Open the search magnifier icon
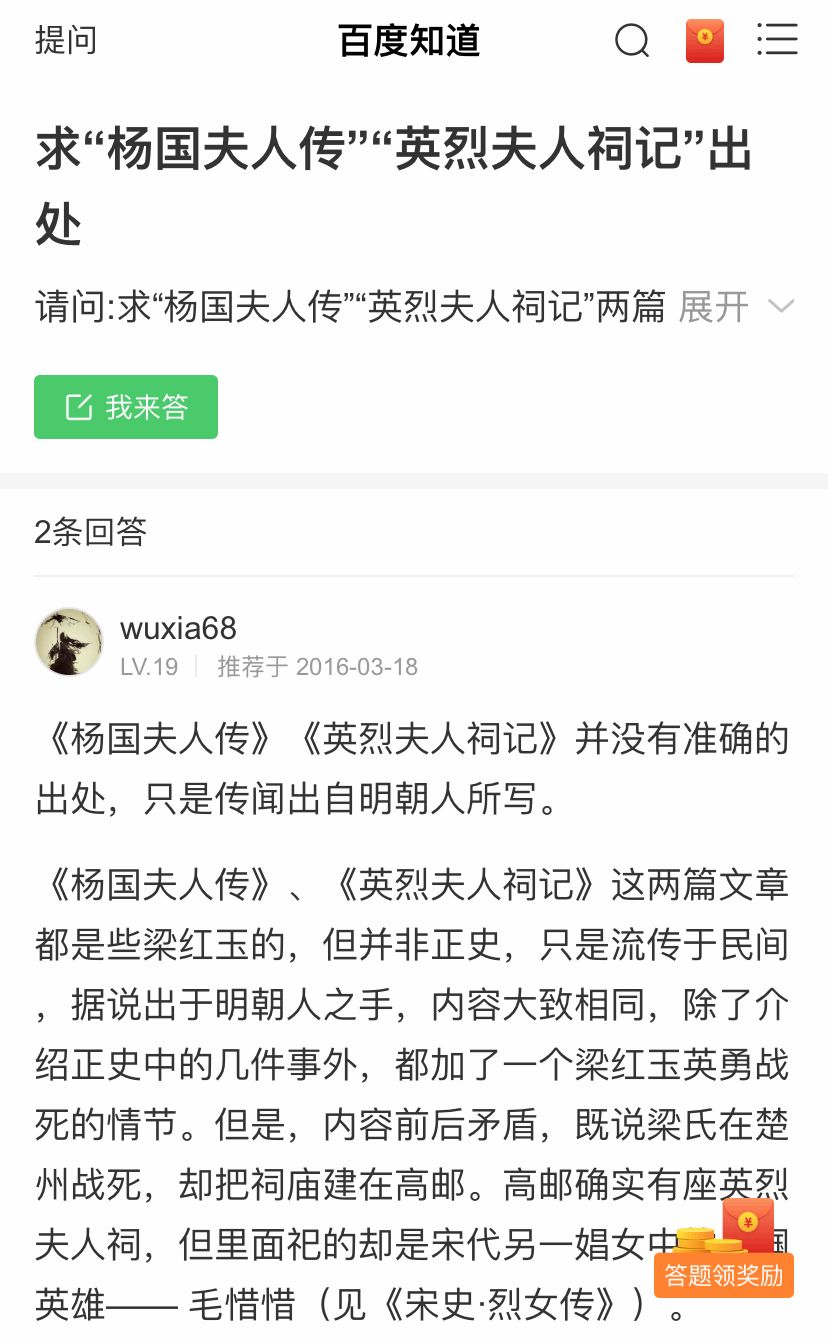Viewport: 828px width, 1340px height. point(631,41)
